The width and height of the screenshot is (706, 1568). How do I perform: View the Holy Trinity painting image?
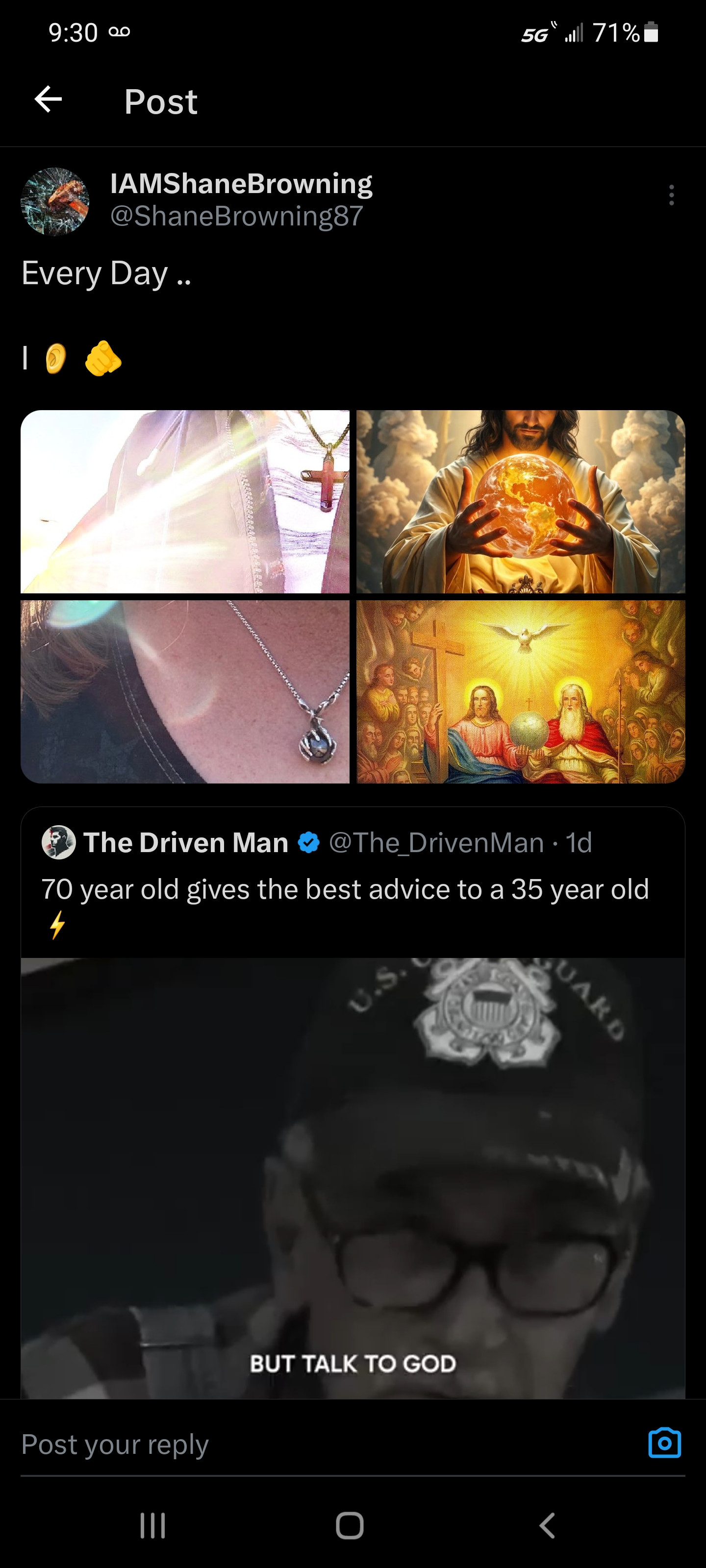click(x=521, y=691)
